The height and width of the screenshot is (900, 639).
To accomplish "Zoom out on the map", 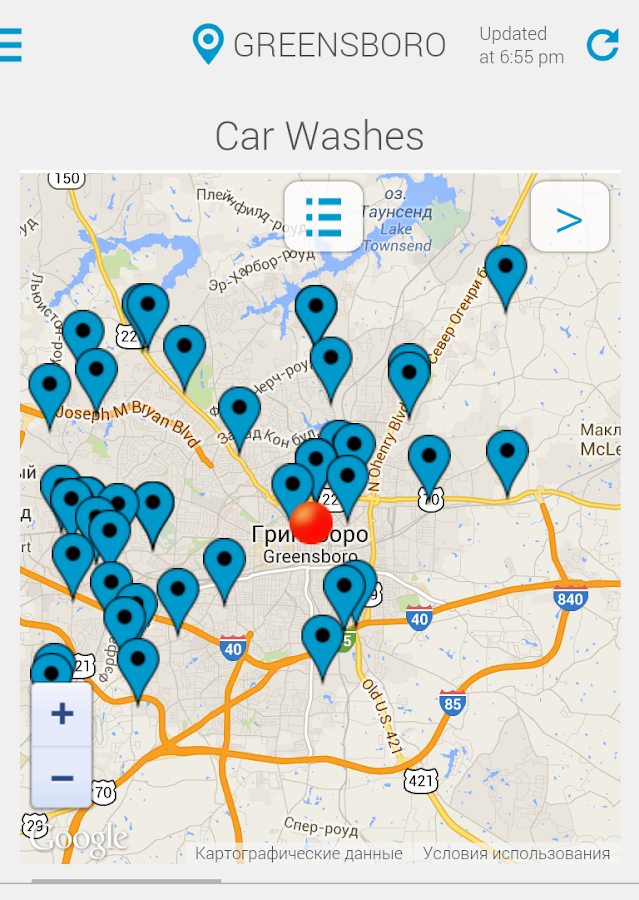I will tap(62, 777).
